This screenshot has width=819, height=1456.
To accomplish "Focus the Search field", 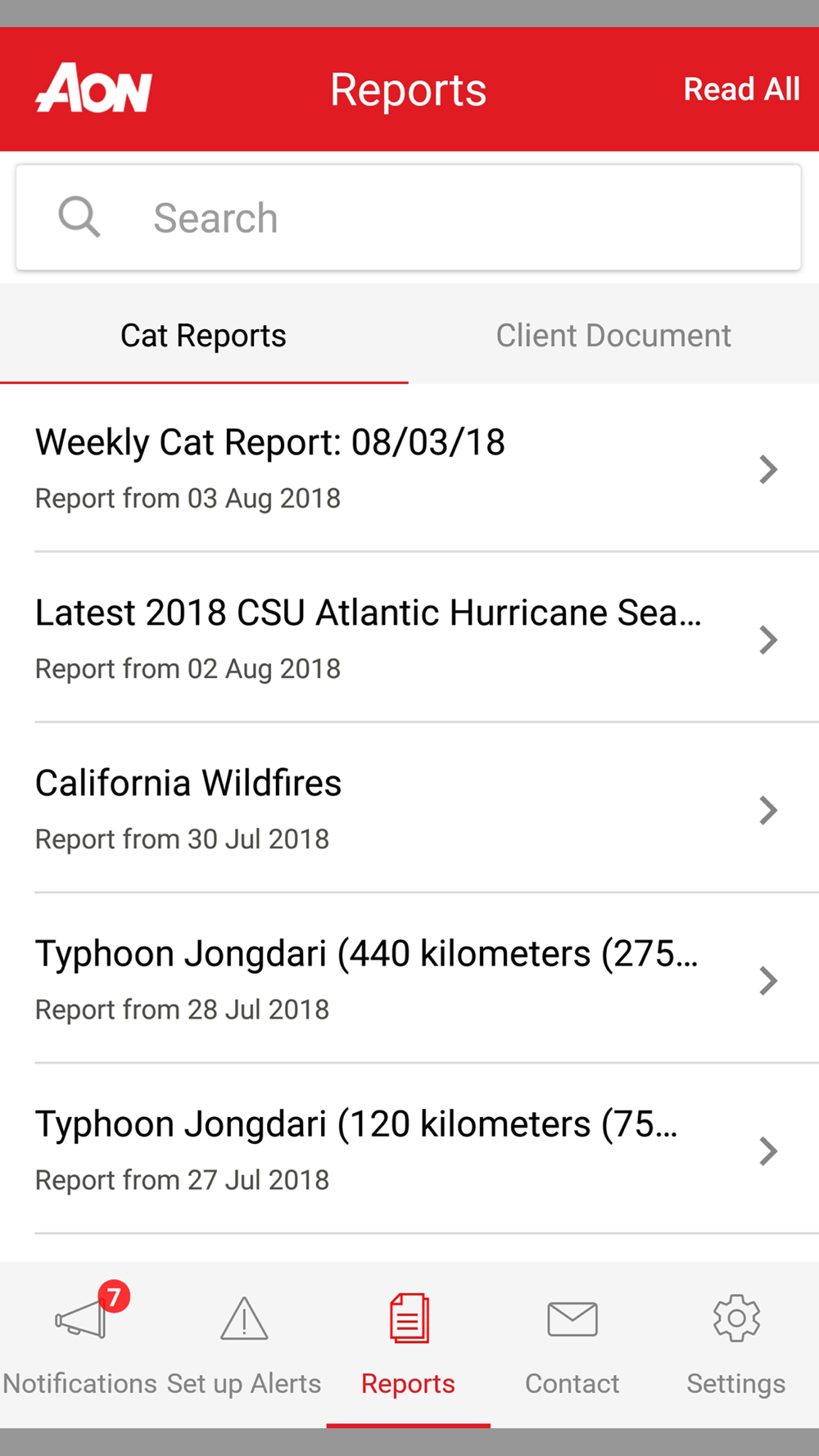I will 409,218.
